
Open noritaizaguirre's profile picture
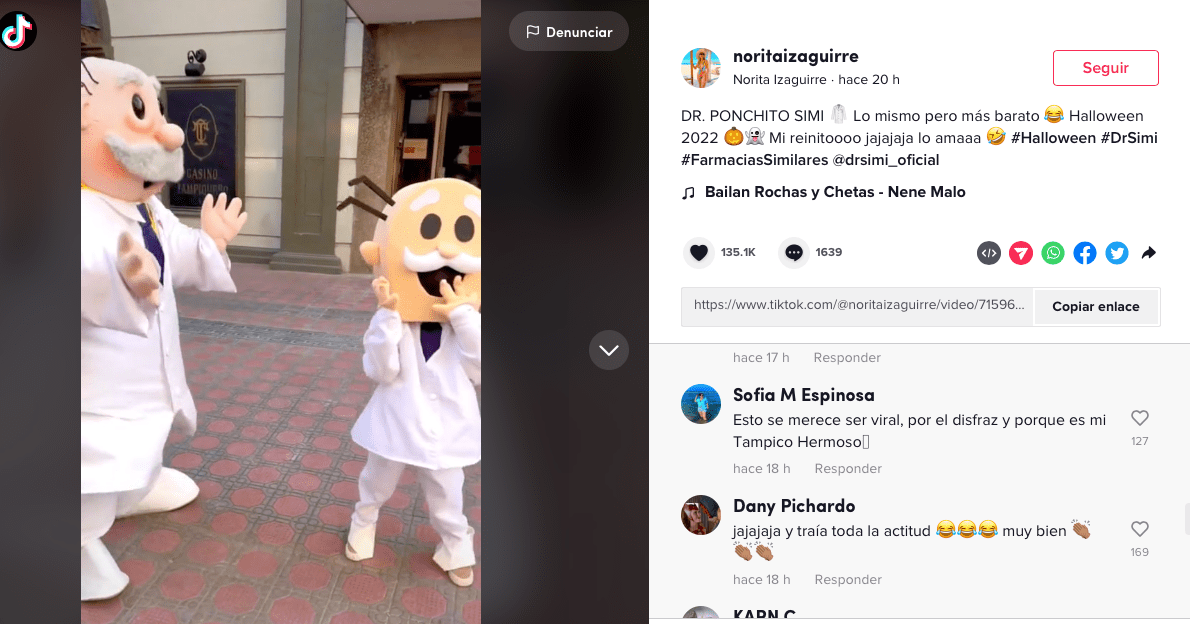[x=701, y=68]
